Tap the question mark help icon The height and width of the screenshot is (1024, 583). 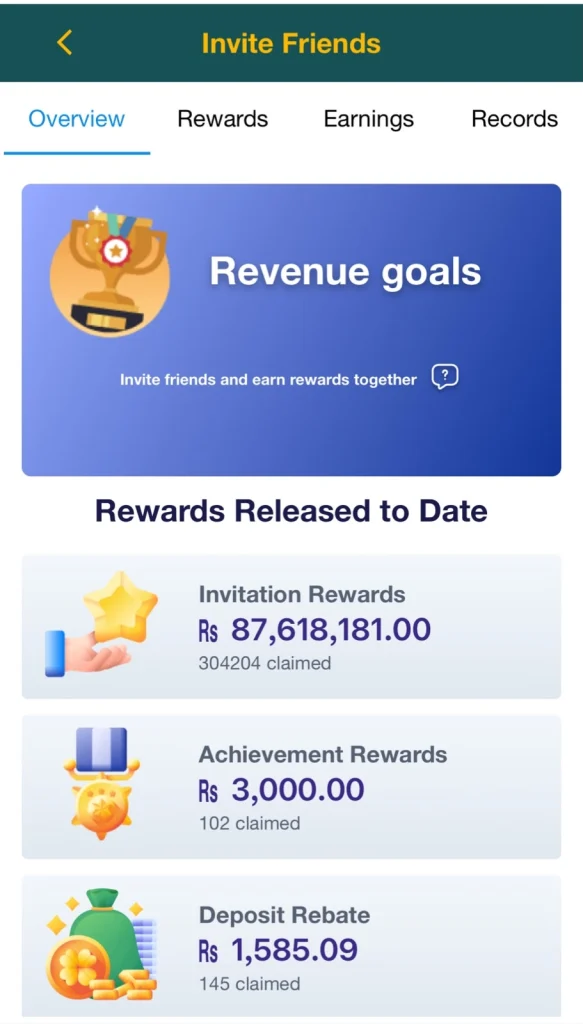pos(445,377)
